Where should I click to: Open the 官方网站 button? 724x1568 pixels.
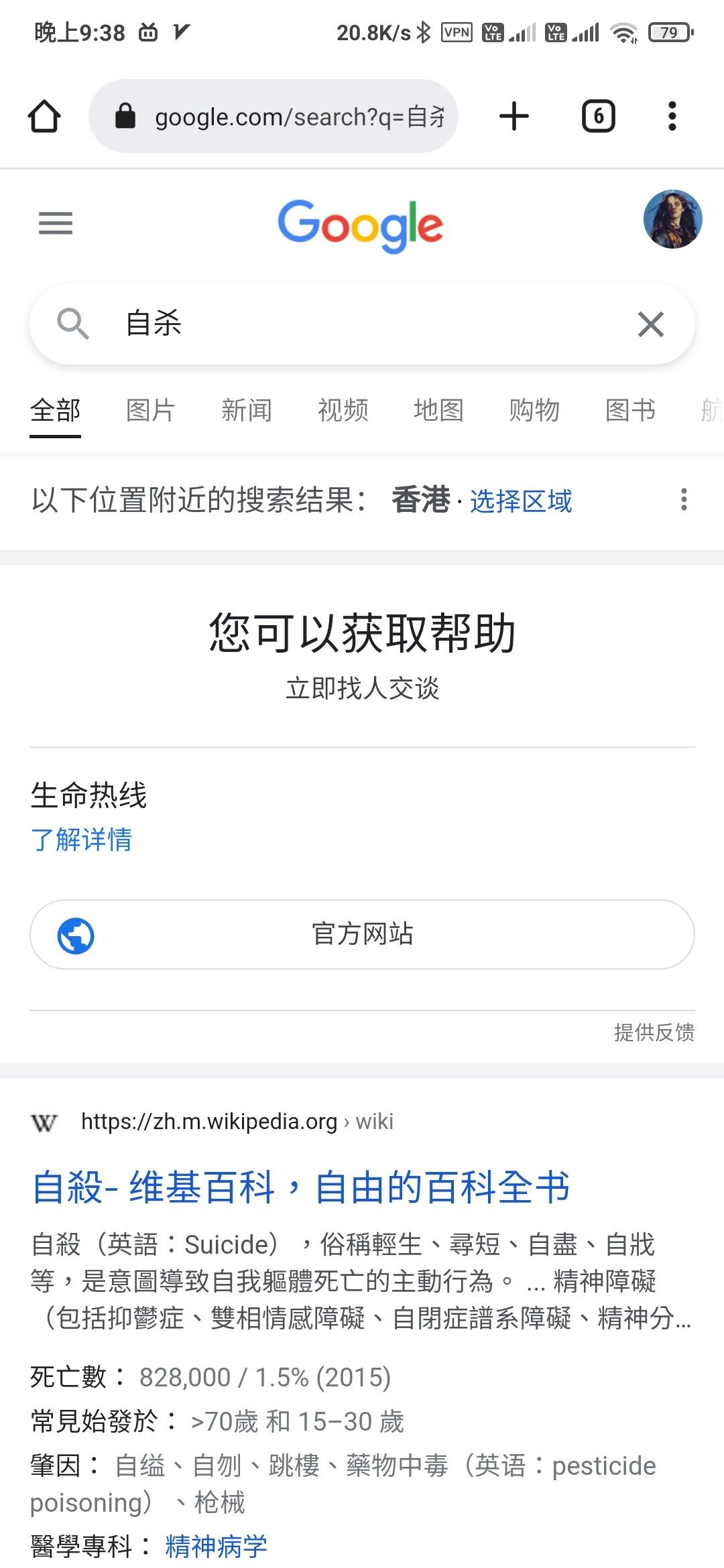pyautogui.click(x=362, y=934)
